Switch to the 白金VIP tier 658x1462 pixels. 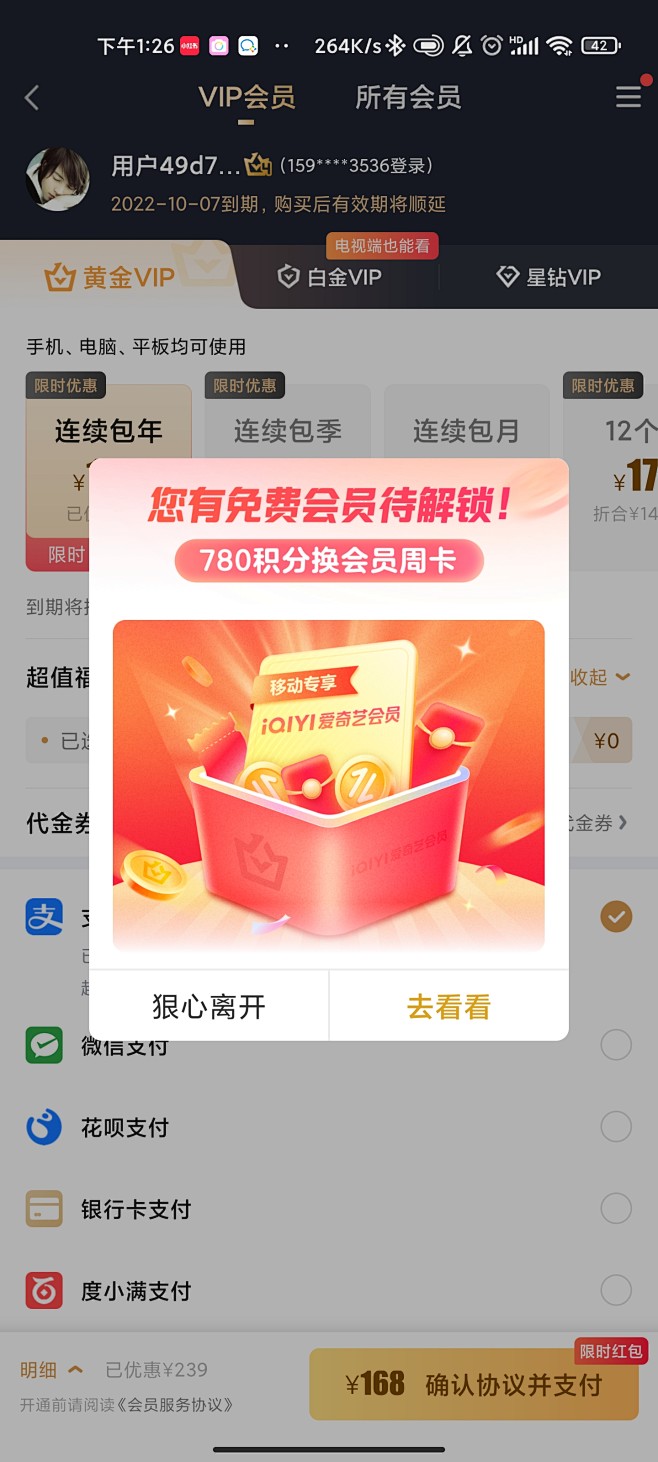pos(330,277)
